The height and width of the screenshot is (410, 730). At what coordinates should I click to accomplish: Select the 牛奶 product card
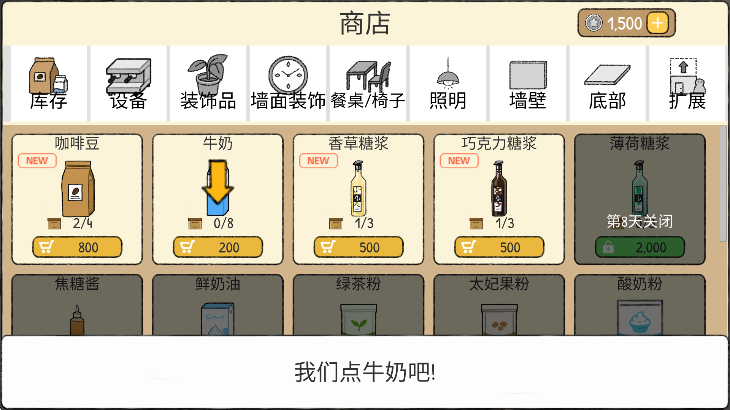(218, 188)
